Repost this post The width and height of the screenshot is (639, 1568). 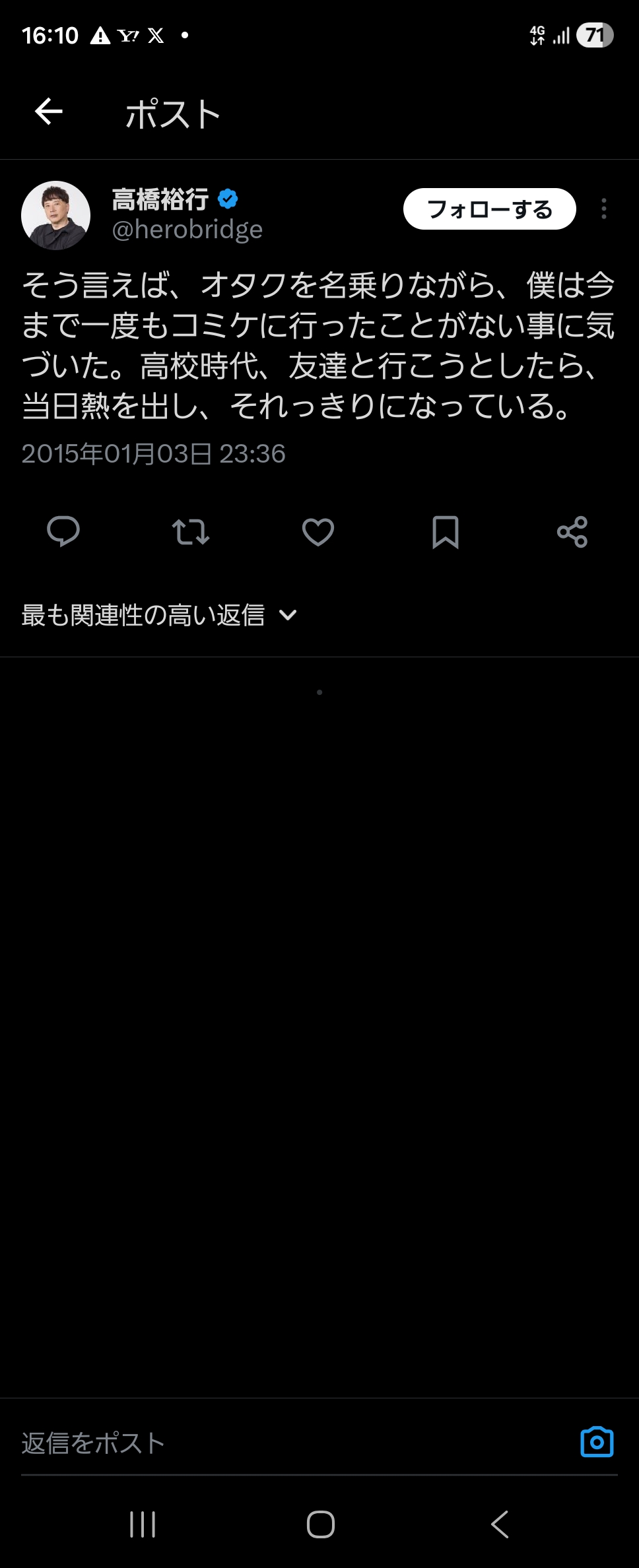click(x=191, y=532)
